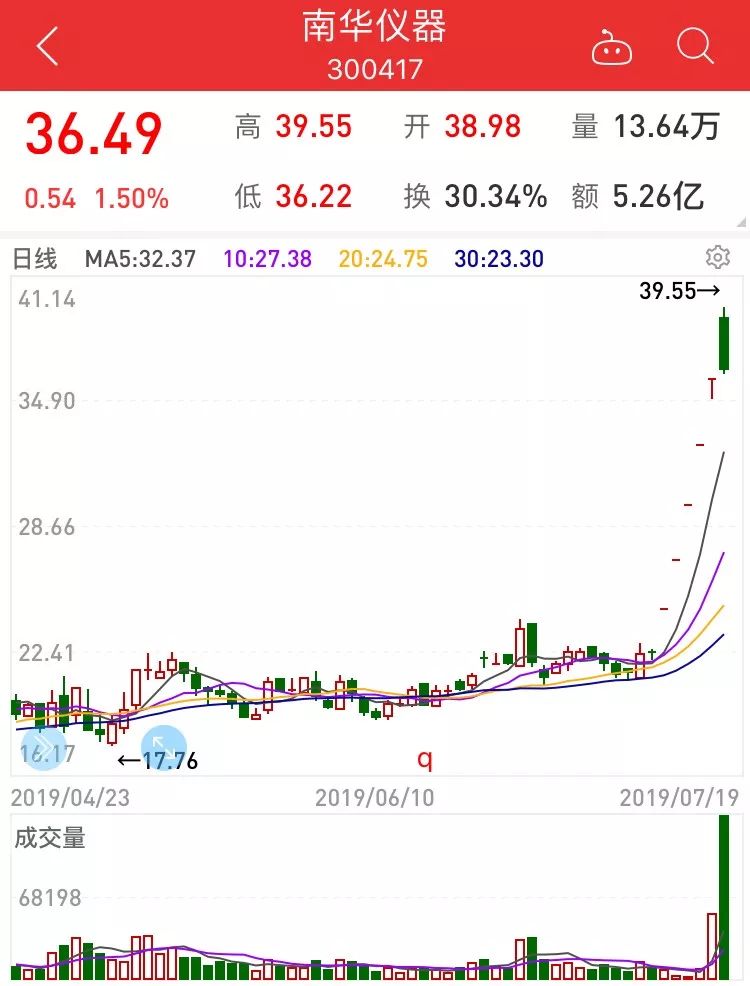Expand the K-line chart to full screen
Image resolution: width=750 pixels, height=986 pixels.
click(x=165, y=747)
